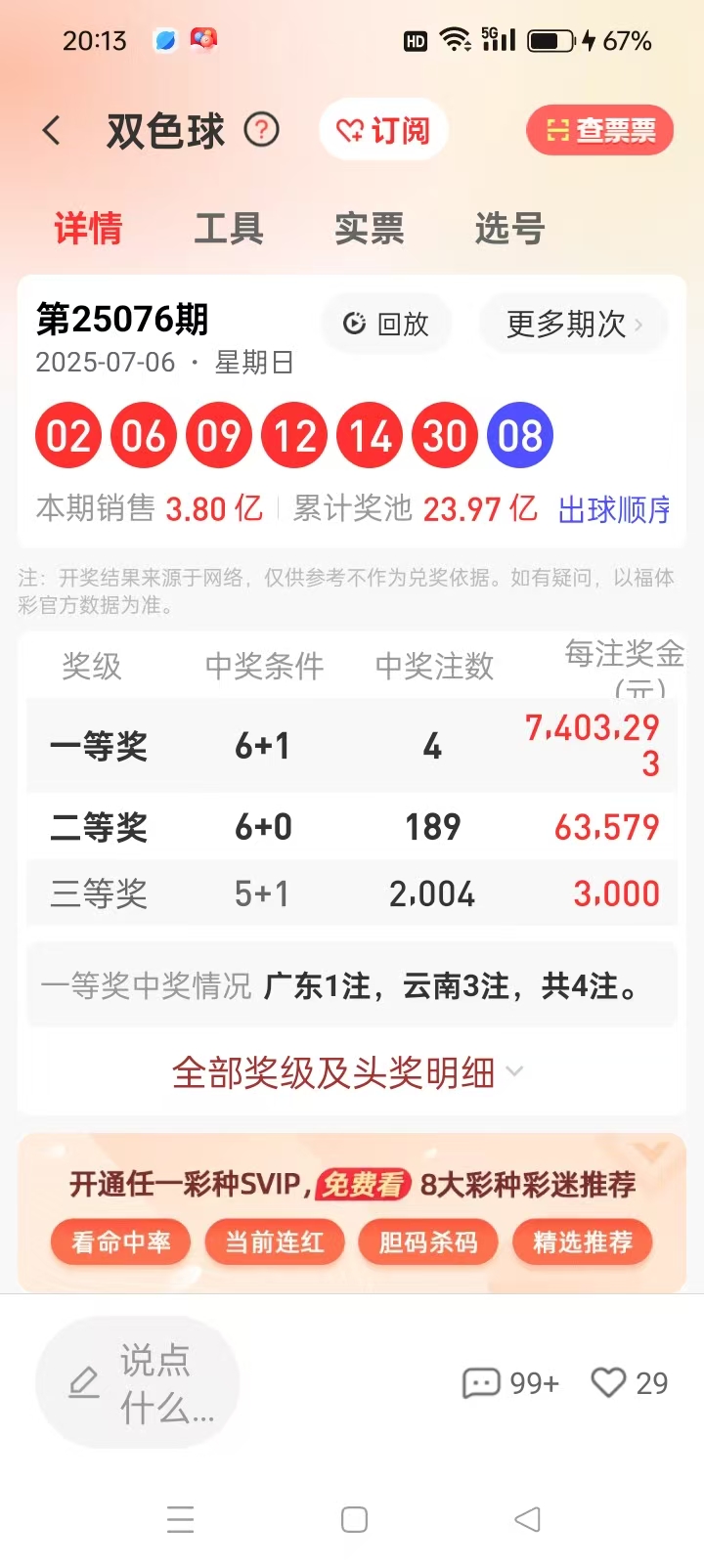The width and height of the screenshot is (704, 1568).
Task: Open the help icon beside 双色球
Action: point(261,129)
